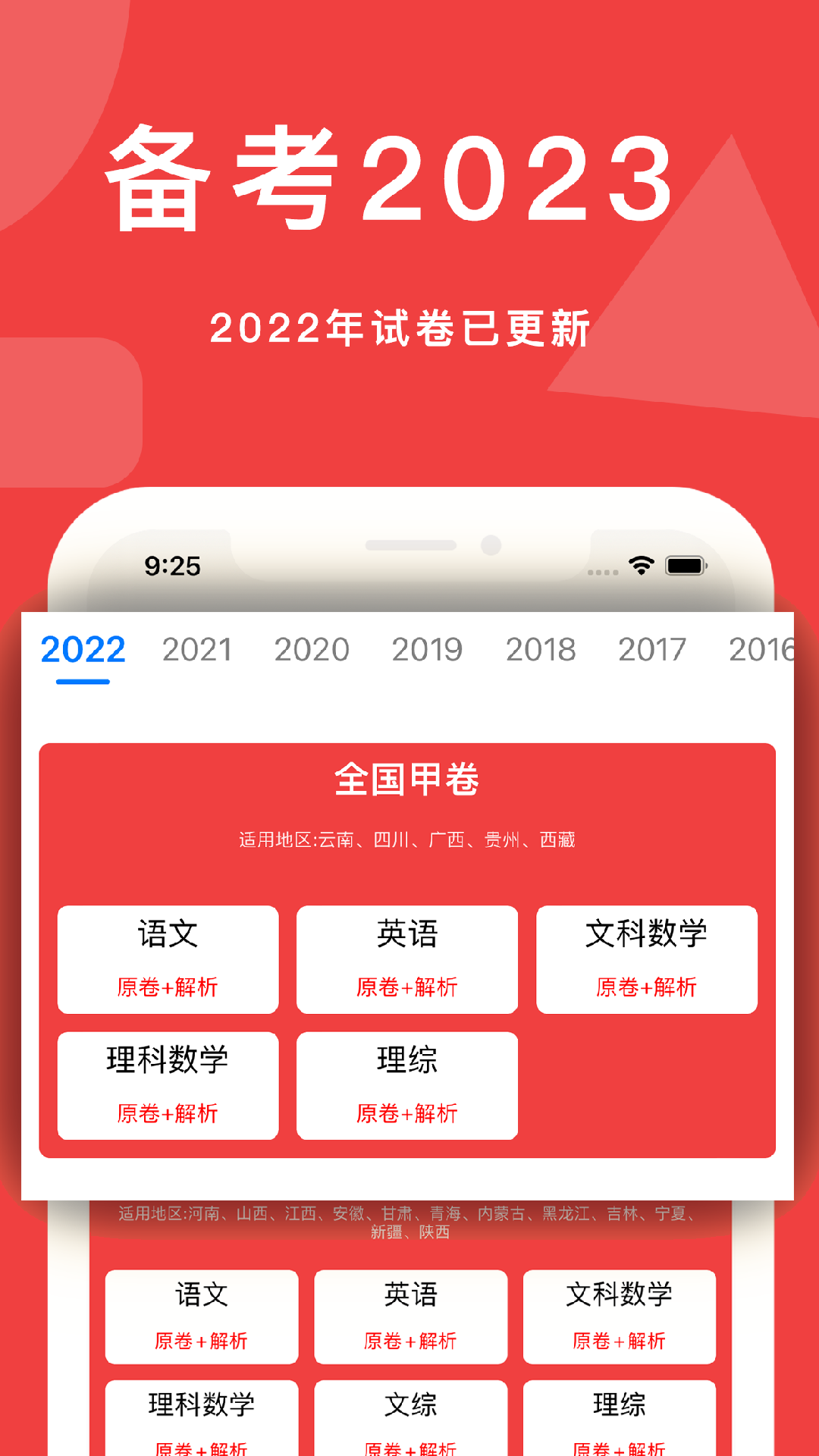The image size is (819, 1456).
Task: Open 原卷+解析 link under 理综 card
Action: tap(407, 1112)
